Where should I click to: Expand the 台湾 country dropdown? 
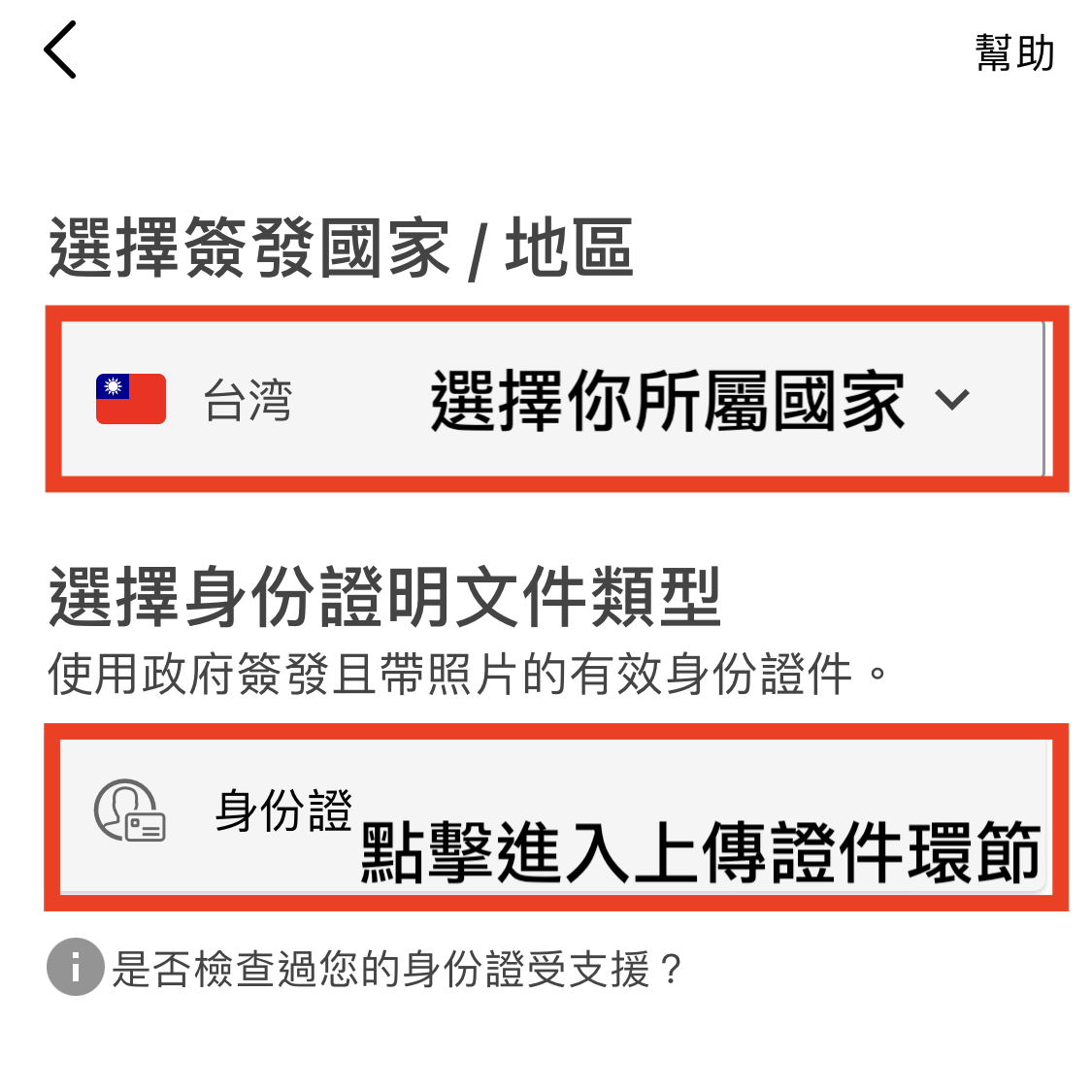pyautogui.click(x=553, y=399)
